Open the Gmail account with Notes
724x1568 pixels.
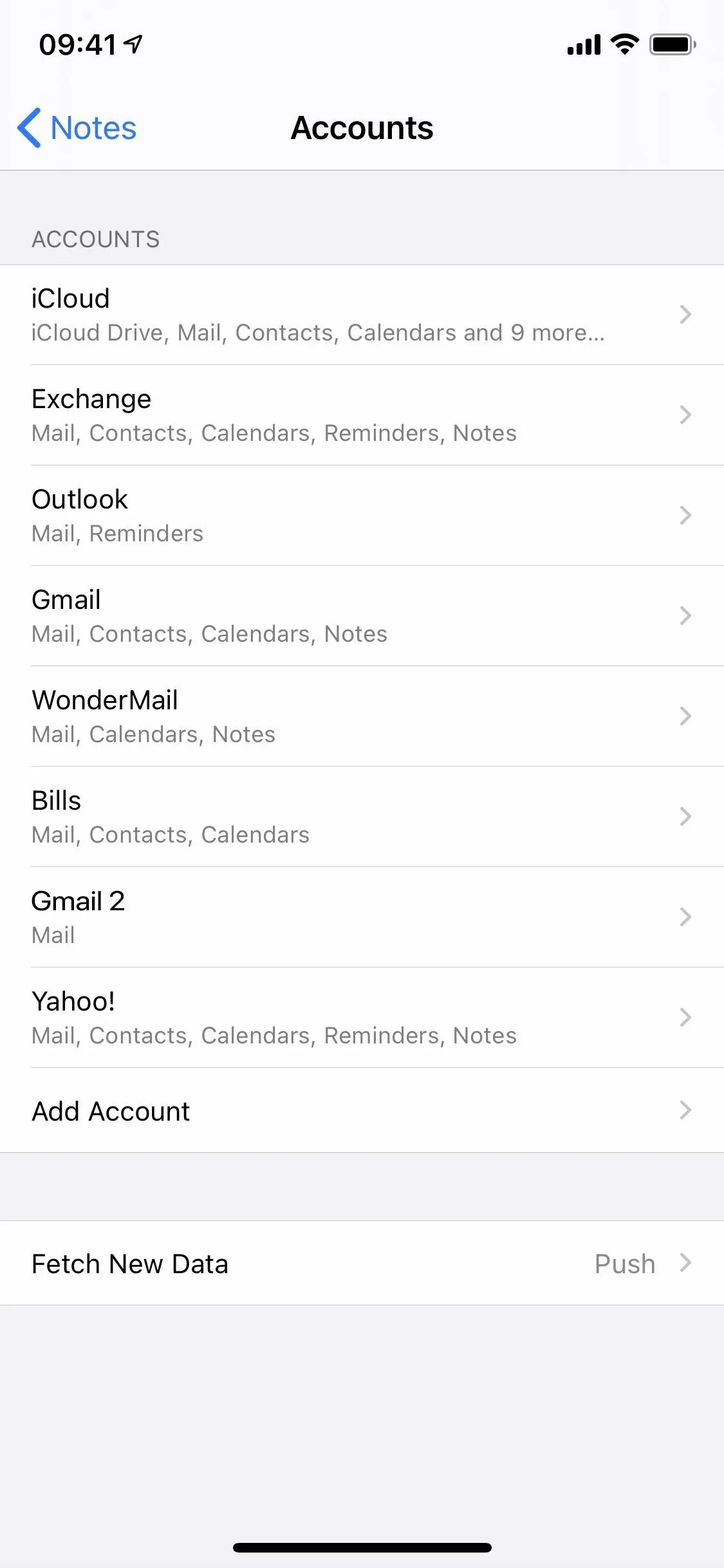(362, 616)
